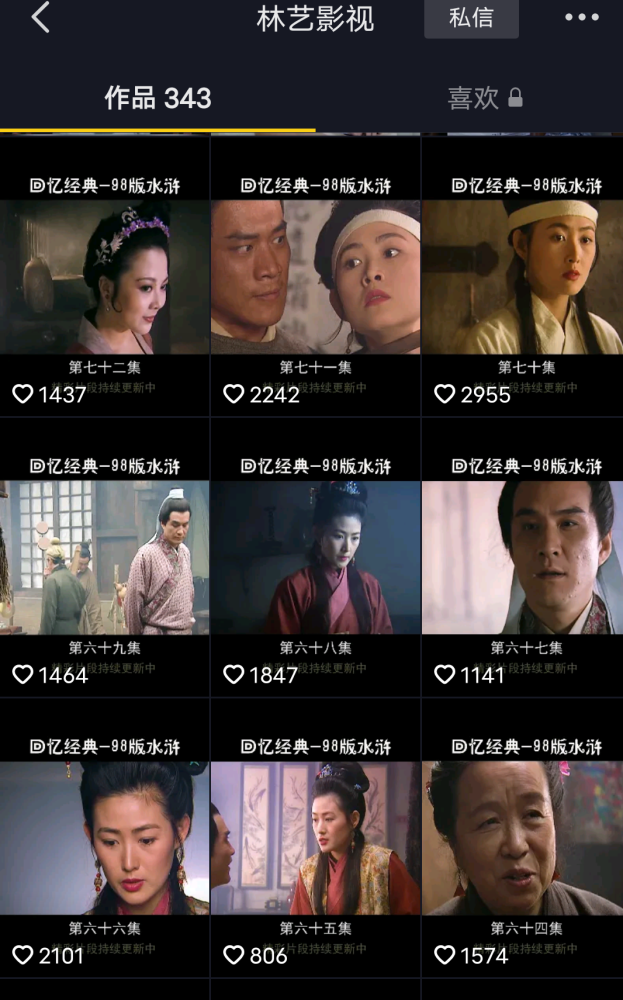Play the 第七十一集 video
The image size is (623, 1000).
316,277
